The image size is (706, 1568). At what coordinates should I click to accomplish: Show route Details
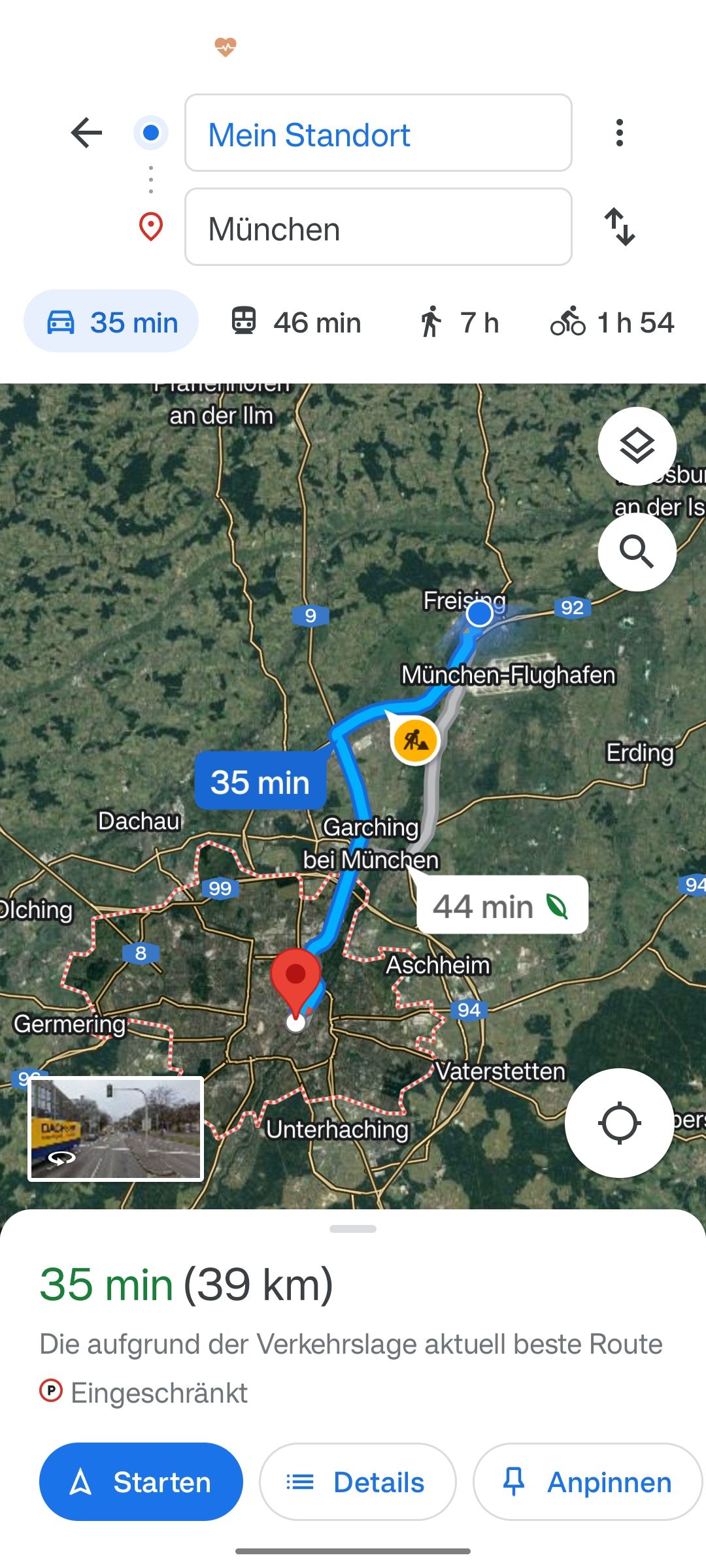click(358, 1482)
